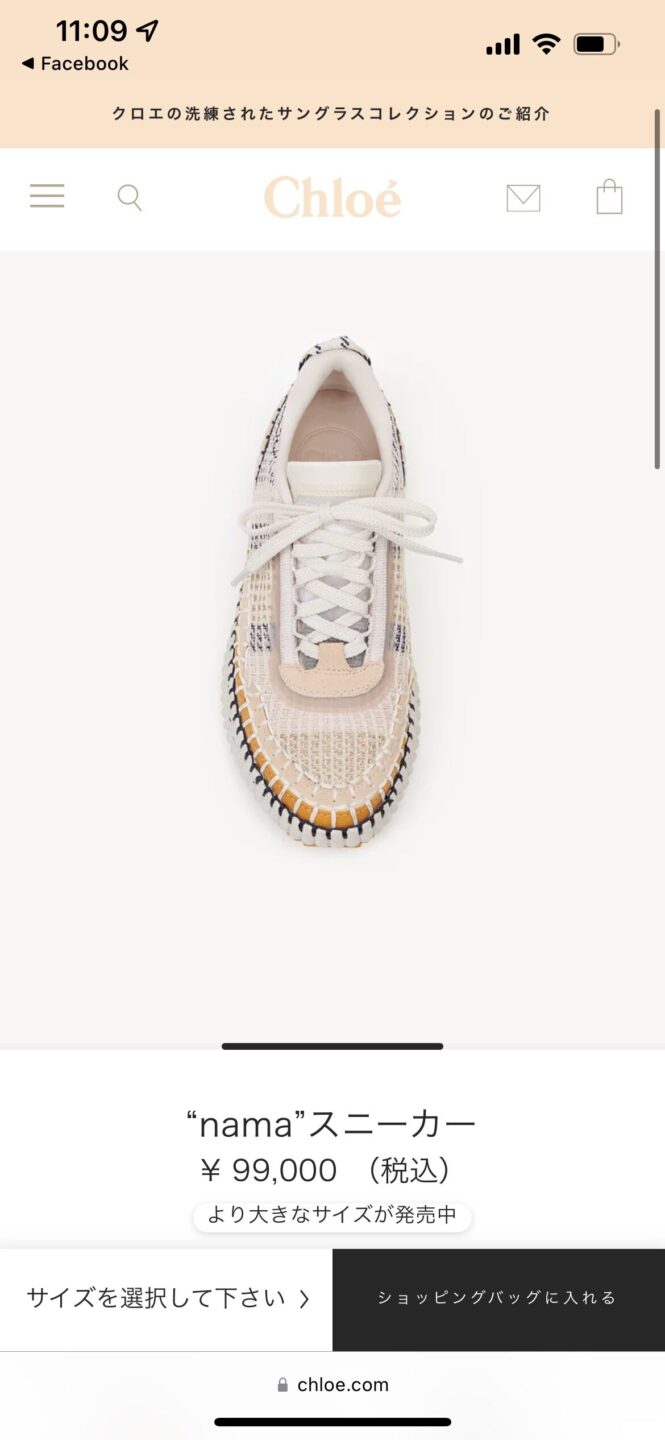Open the size selector サイズを選択して下さい
The image size is (665, 1440).
click(x=167, y=1299)
